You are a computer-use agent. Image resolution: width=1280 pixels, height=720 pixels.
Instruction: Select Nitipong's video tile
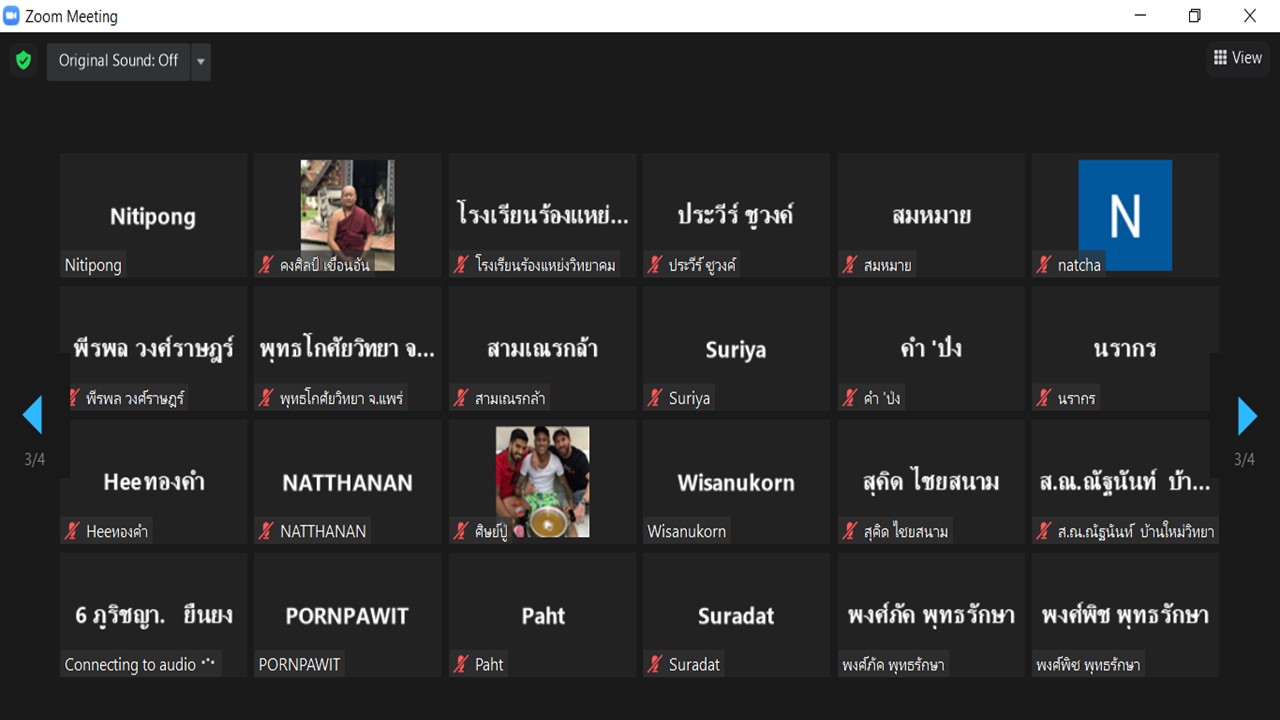coord(153,216)
